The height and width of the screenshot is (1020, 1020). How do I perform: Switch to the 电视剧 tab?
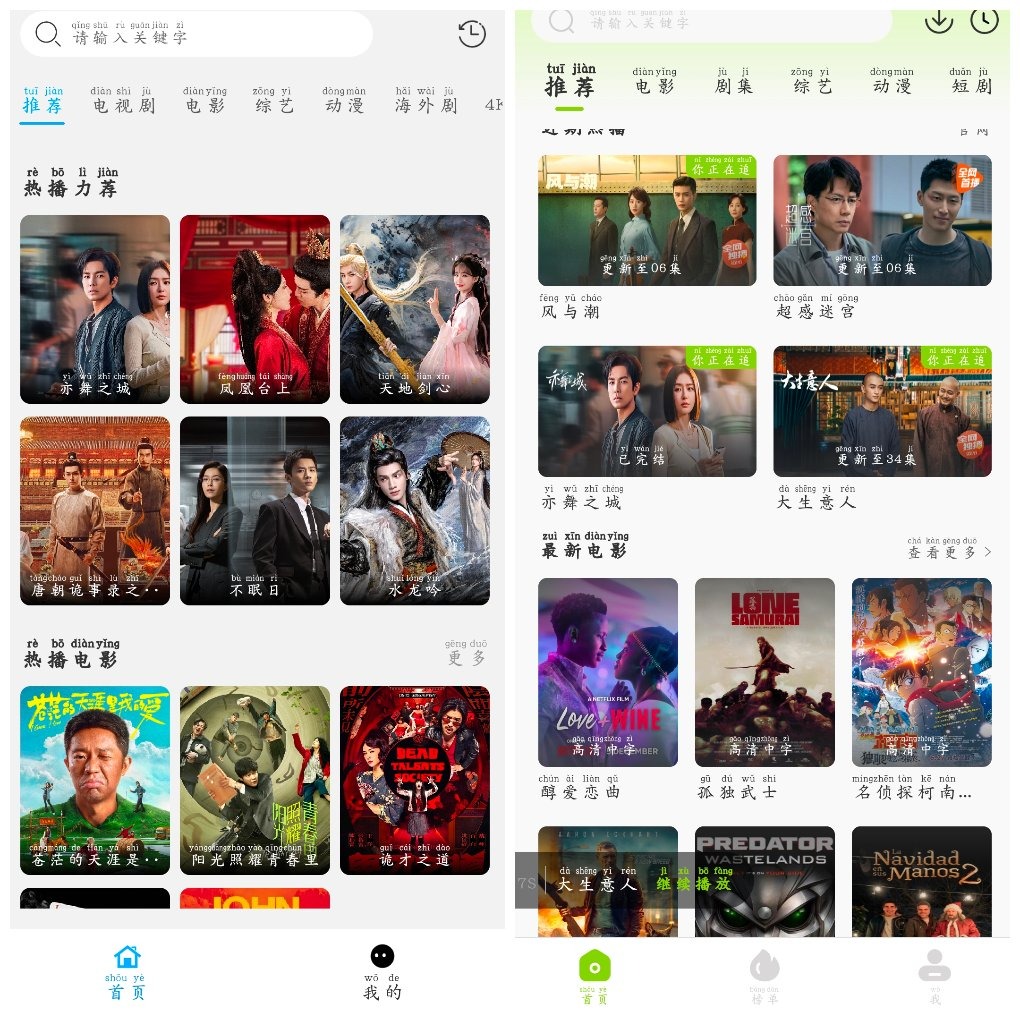click(123, 100)
